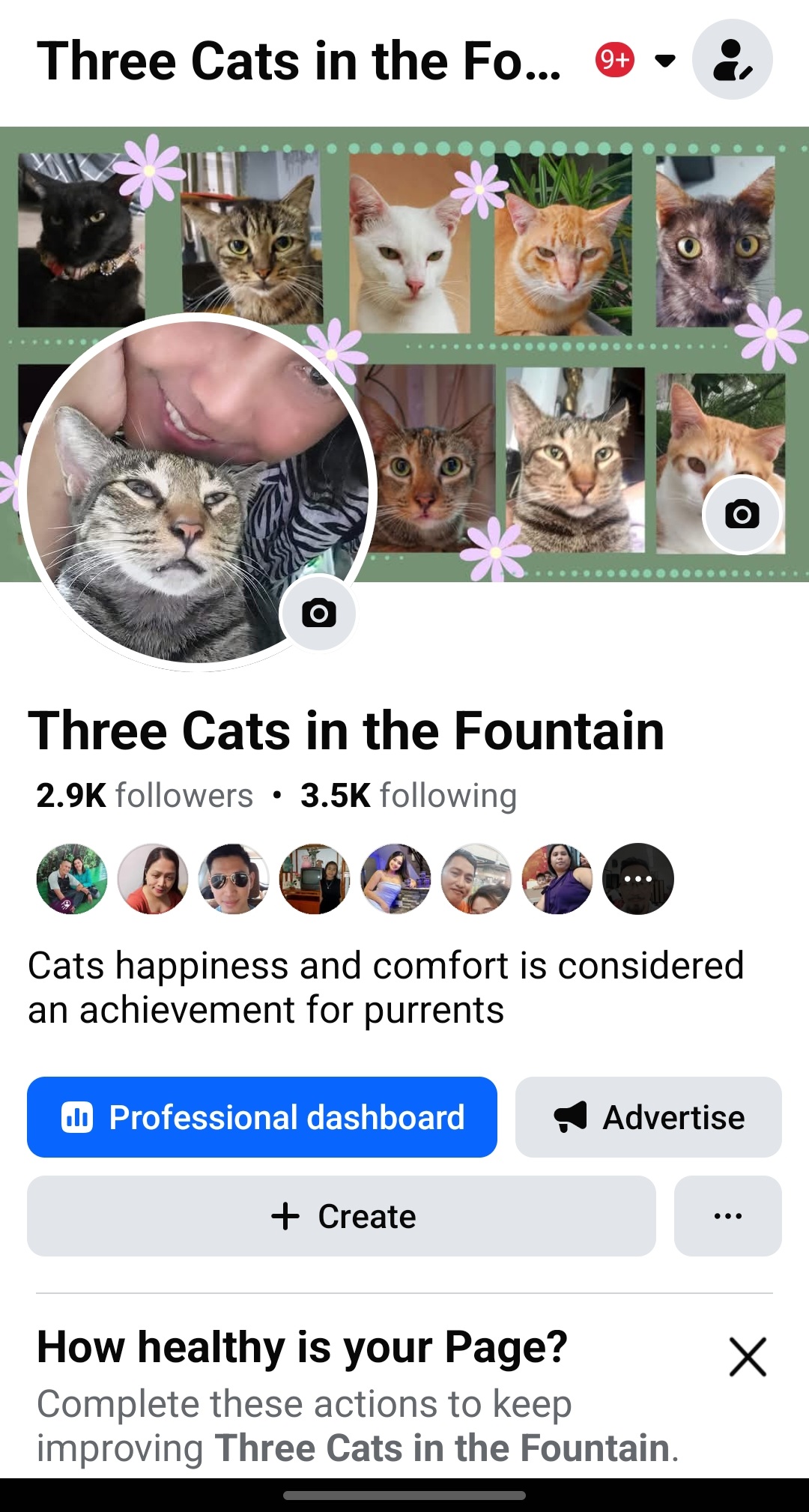Screen dimensions: 809x1512
Task: Update profile picture via camera icon
Action: pyautogui.click(x=318, y=613)
